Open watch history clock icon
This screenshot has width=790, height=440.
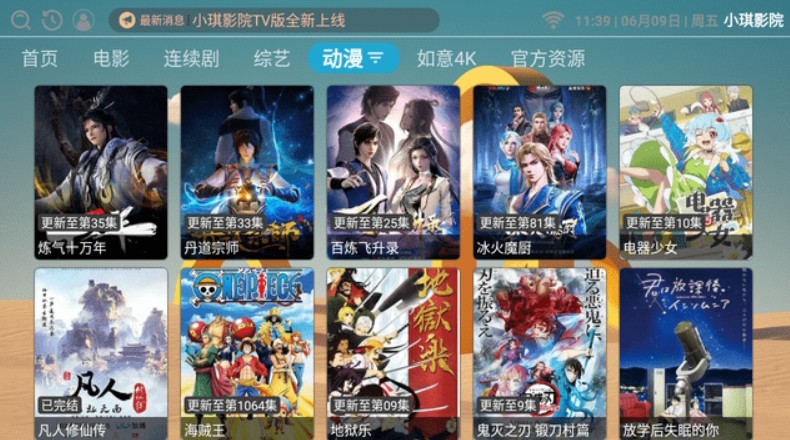[x=52, y=20]
